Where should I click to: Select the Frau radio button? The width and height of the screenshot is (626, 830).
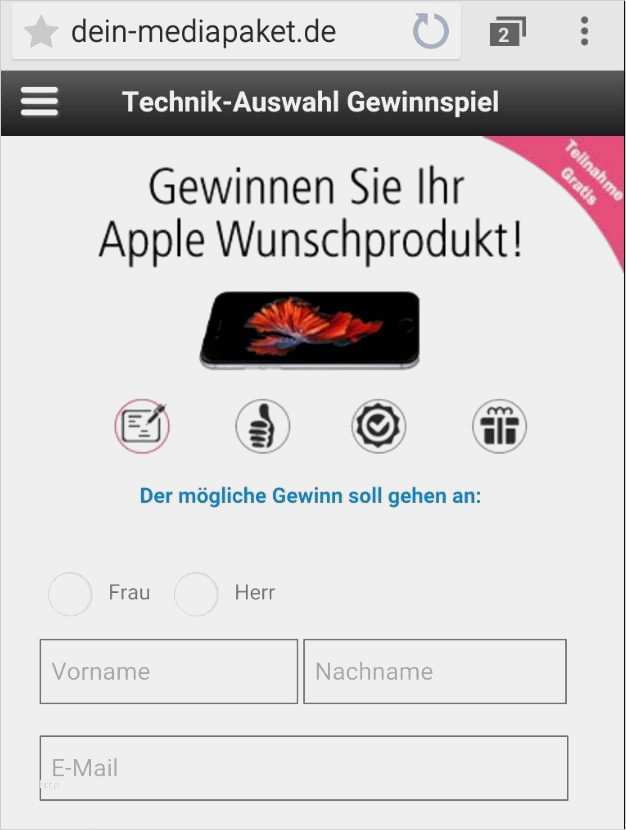(x=70, y=593)
